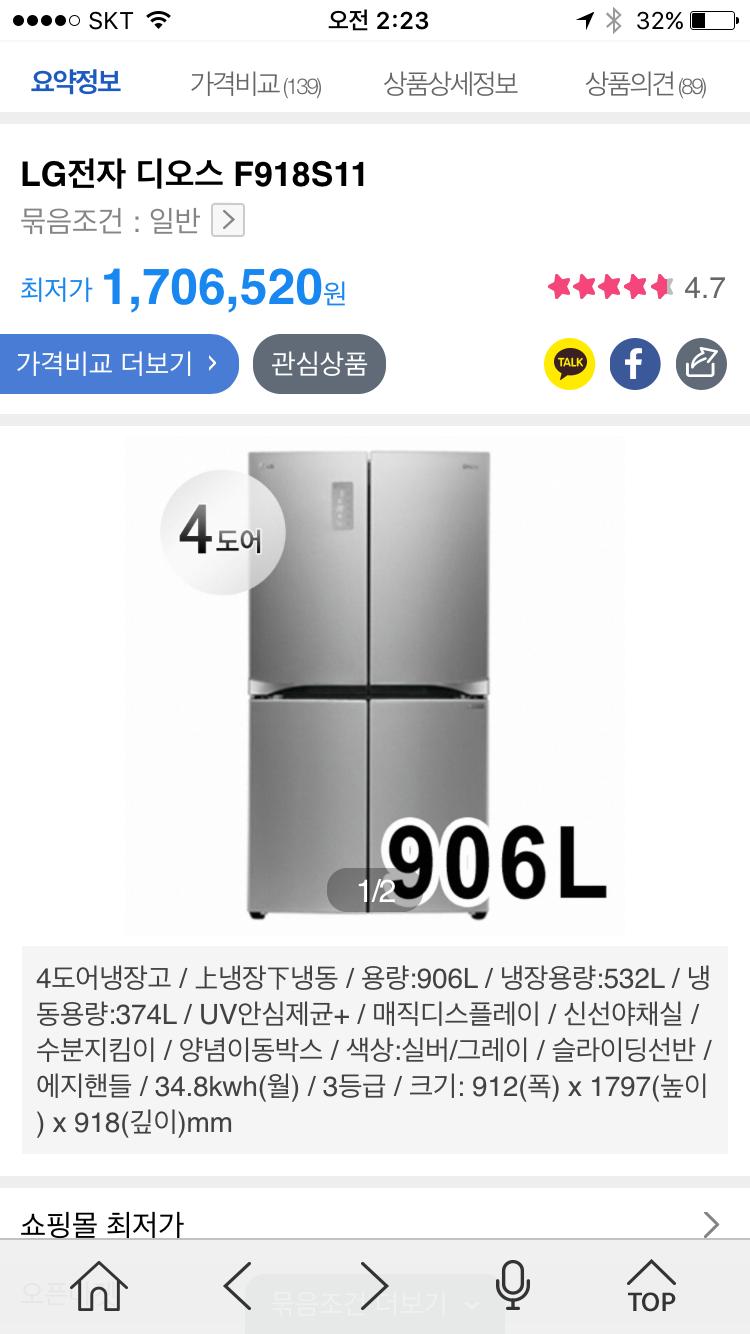Go forward with the right arrow
The height and width of the screenshot is (1334, 750).
[x=374, y=1284]
